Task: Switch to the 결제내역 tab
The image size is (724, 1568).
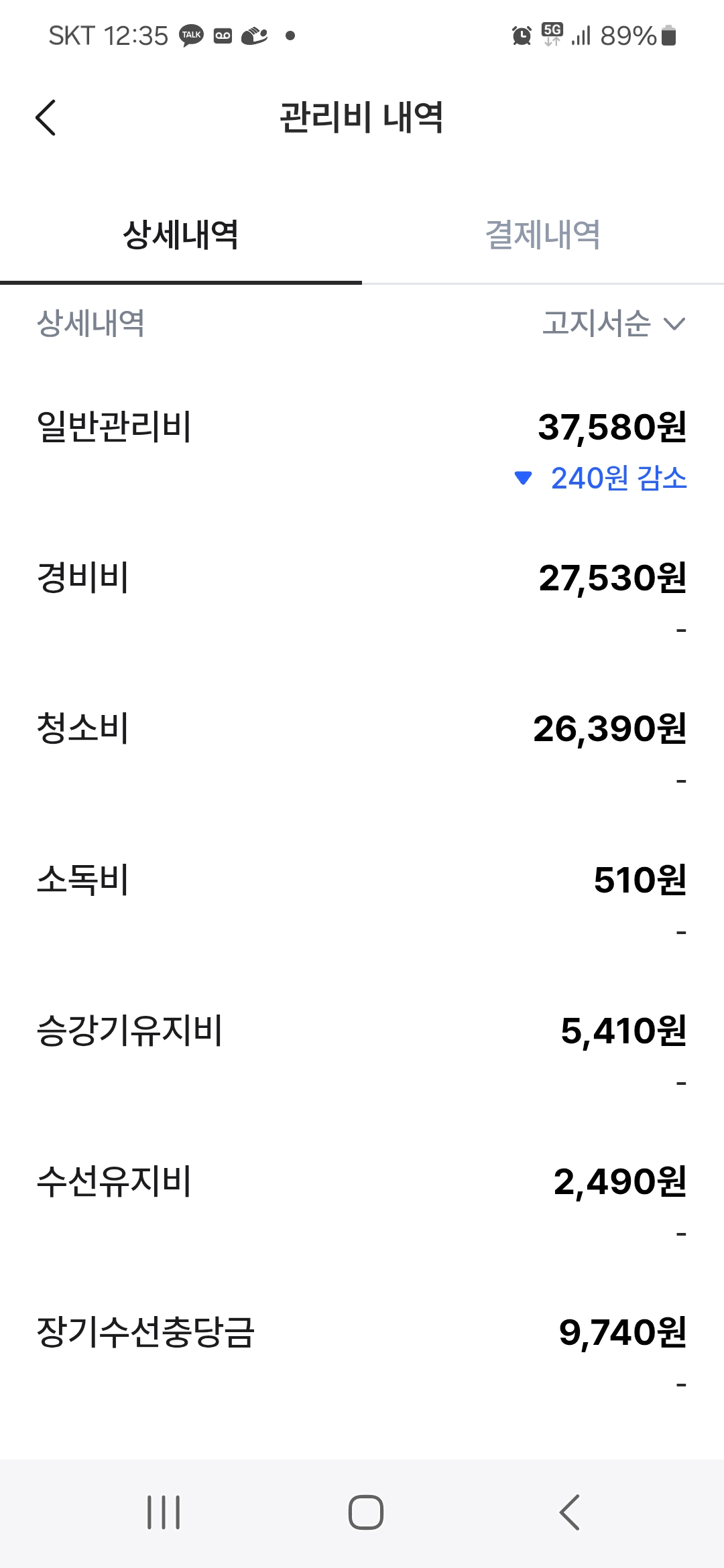Action: point(542,235)
